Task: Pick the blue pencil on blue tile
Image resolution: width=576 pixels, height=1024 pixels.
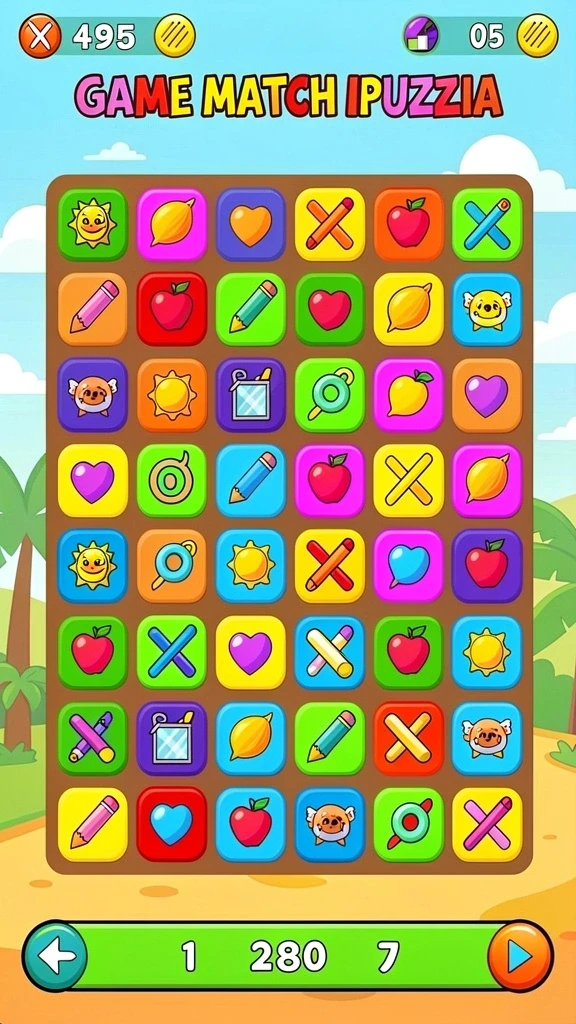Action: (251, 481)
